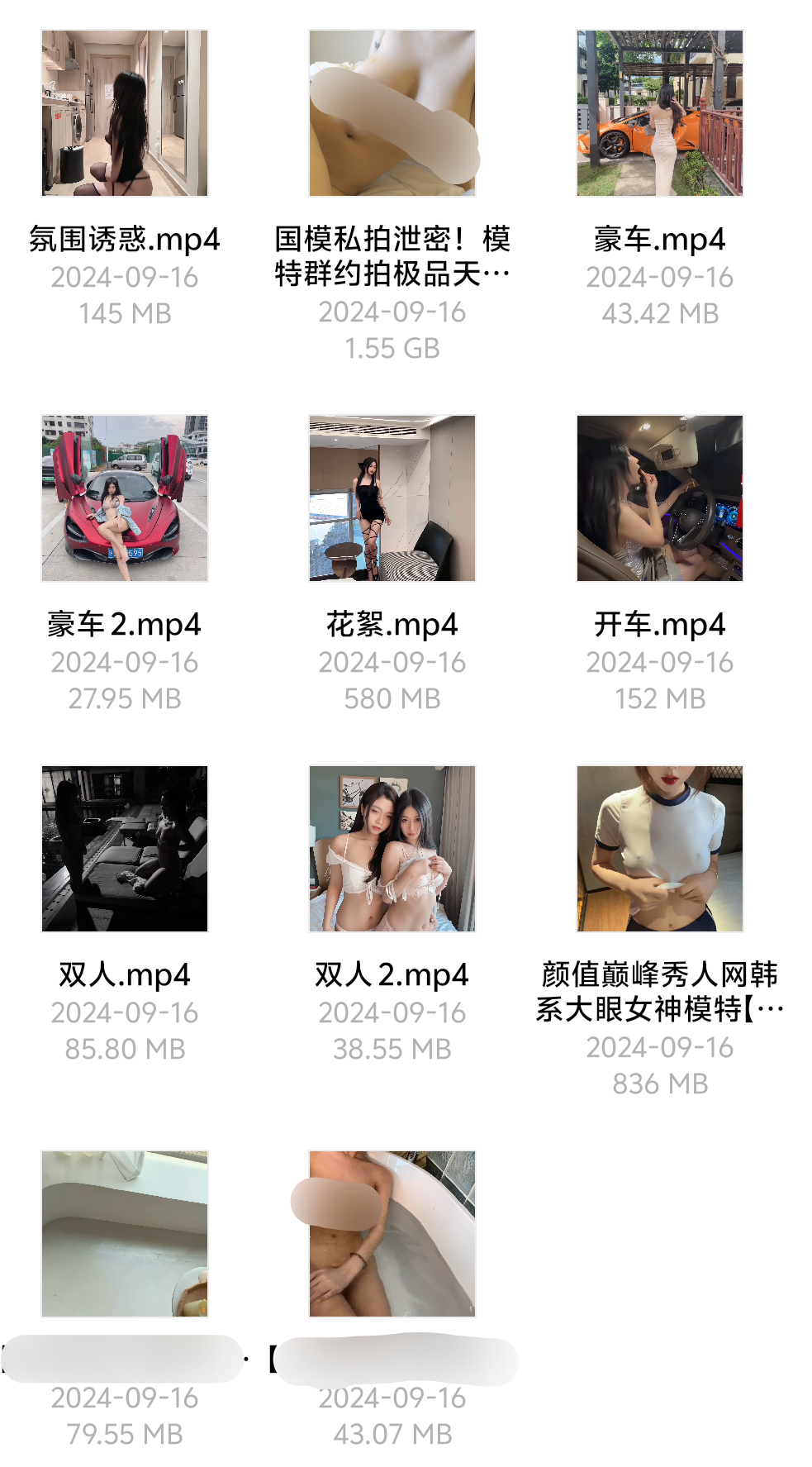
Task: Open the 43.07 MB file
Action: click(392, 1234)
